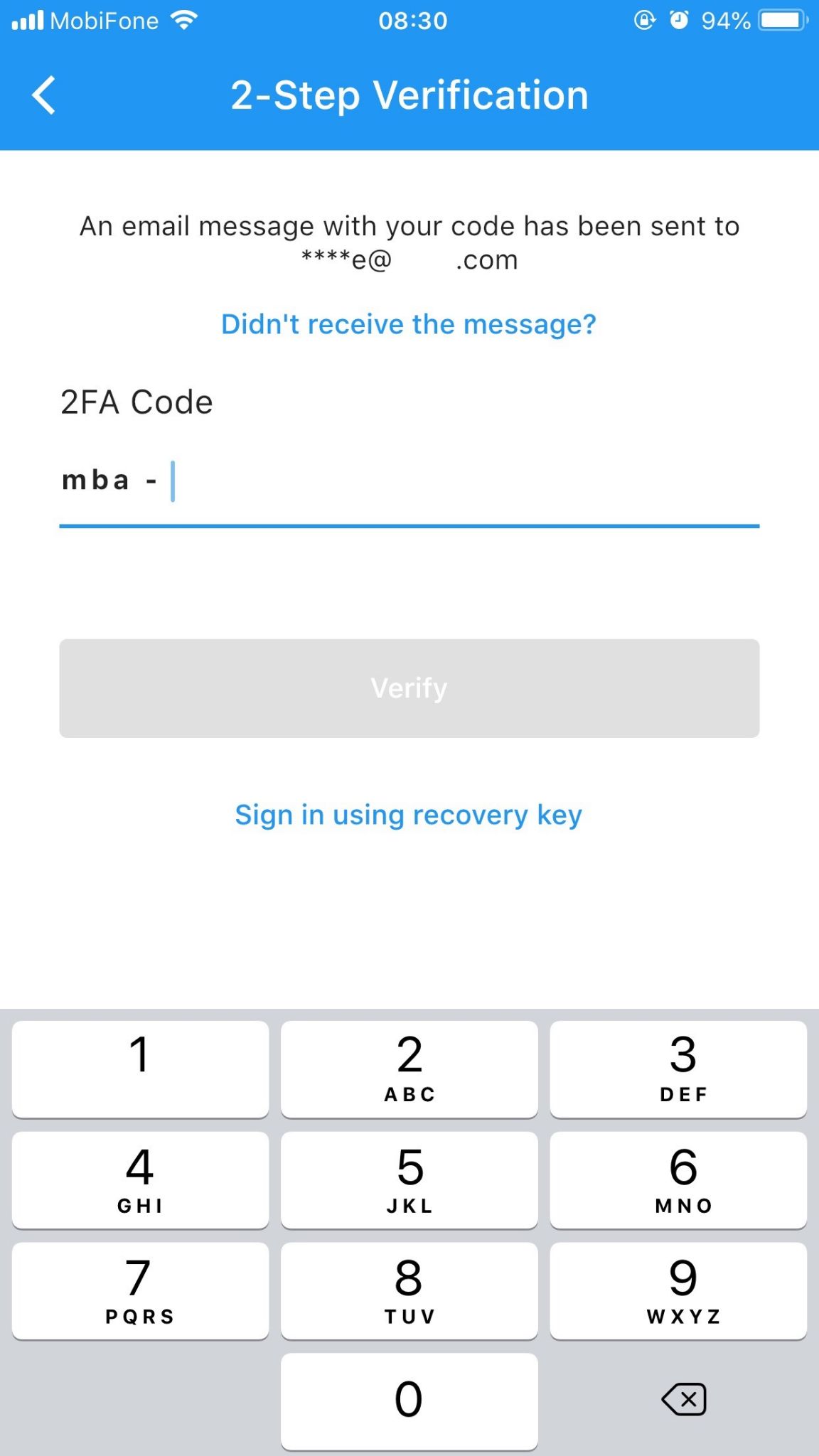This screenshot has height=1456, width=819.
Task: Enter digit 1 on the keypad
Action: 141,1069
